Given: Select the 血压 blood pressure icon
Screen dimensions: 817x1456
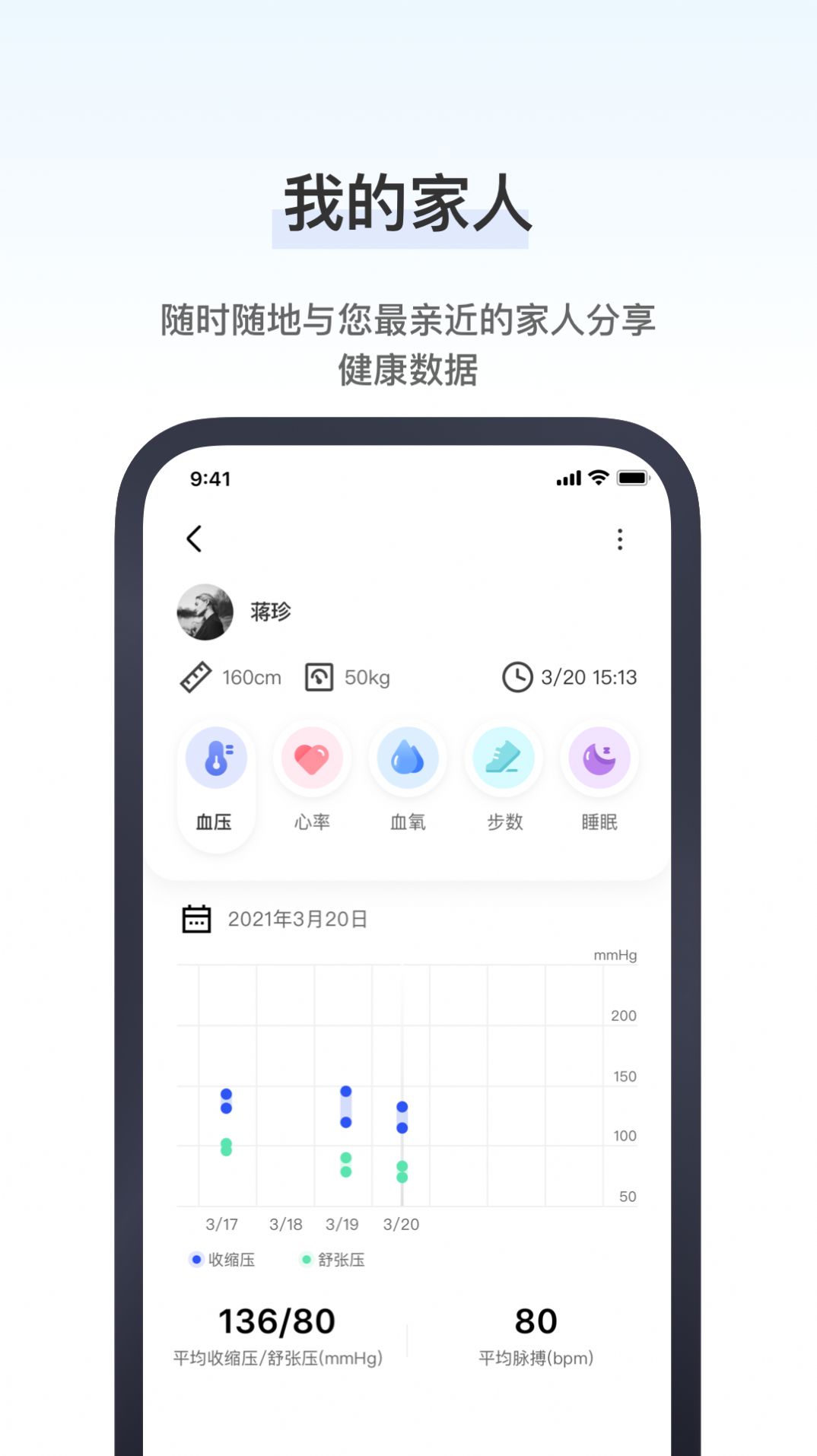Looking at the screenshot, I should coord(217,758).
